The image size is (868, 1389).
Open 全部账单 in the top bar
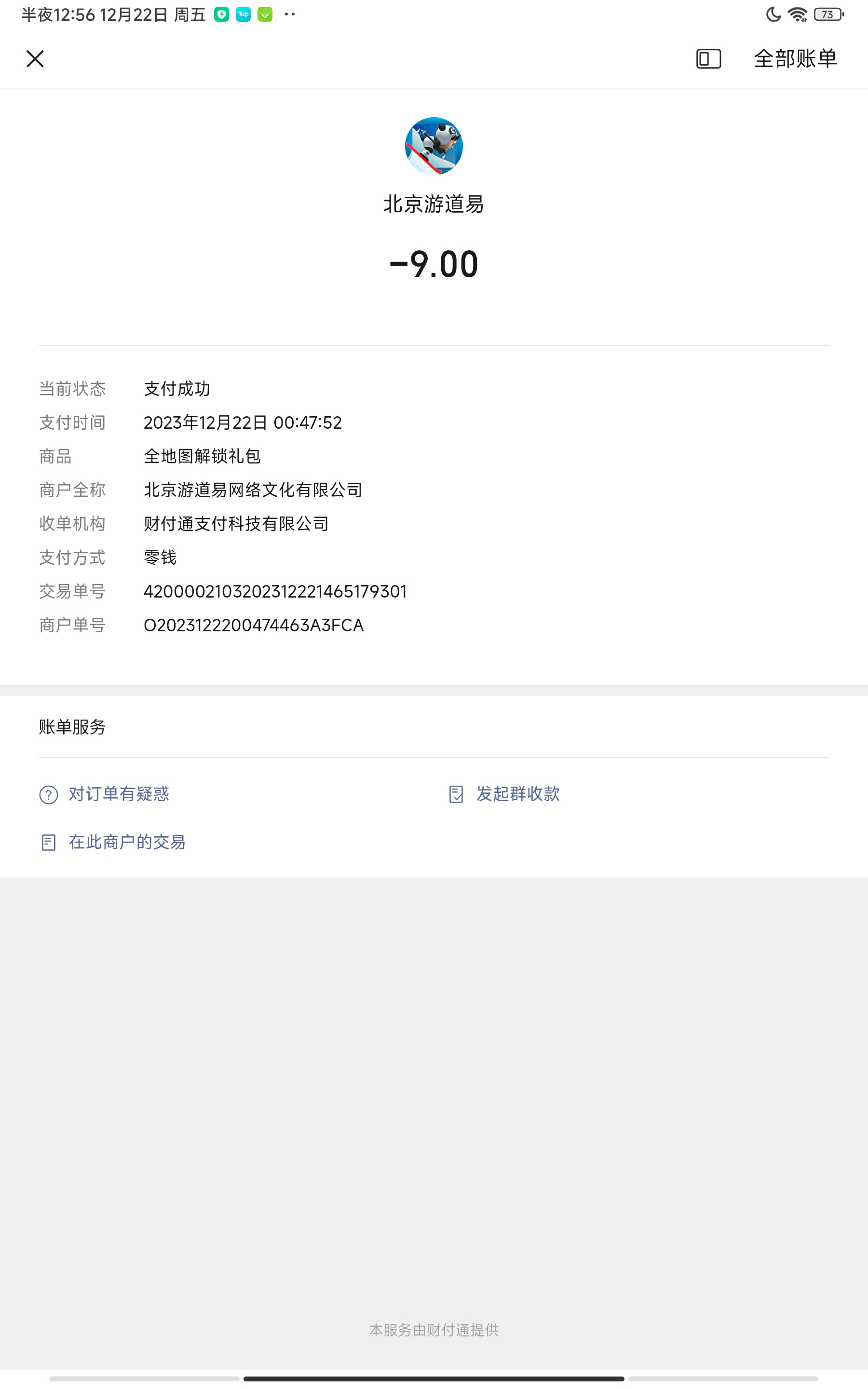point(795,58)
